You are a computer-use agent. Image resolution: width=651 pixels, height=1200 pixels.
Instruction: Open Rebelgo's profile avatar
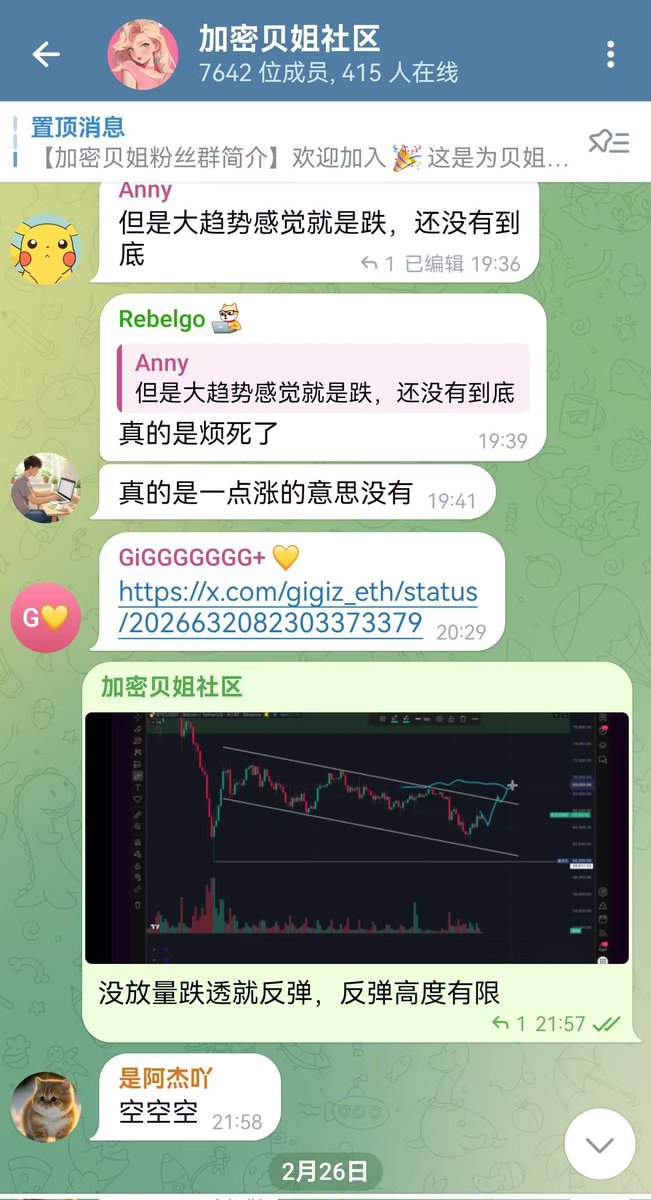click(44, 487)
